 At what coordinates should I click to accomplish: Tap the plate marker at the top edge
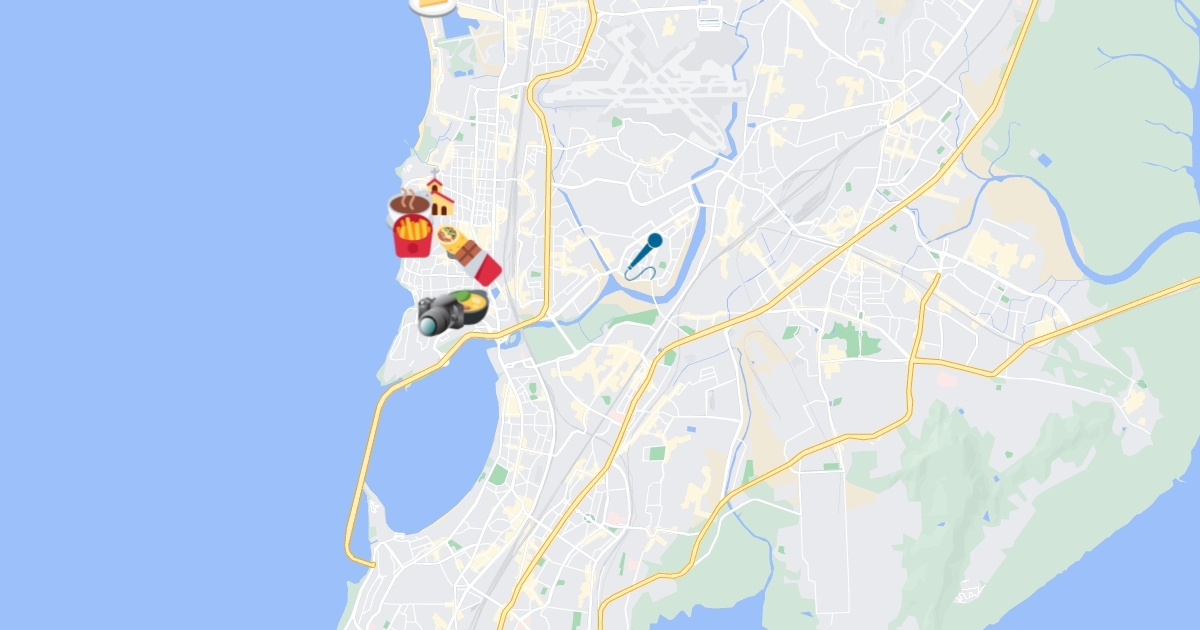pyautogui.click(x=431, y=5)
